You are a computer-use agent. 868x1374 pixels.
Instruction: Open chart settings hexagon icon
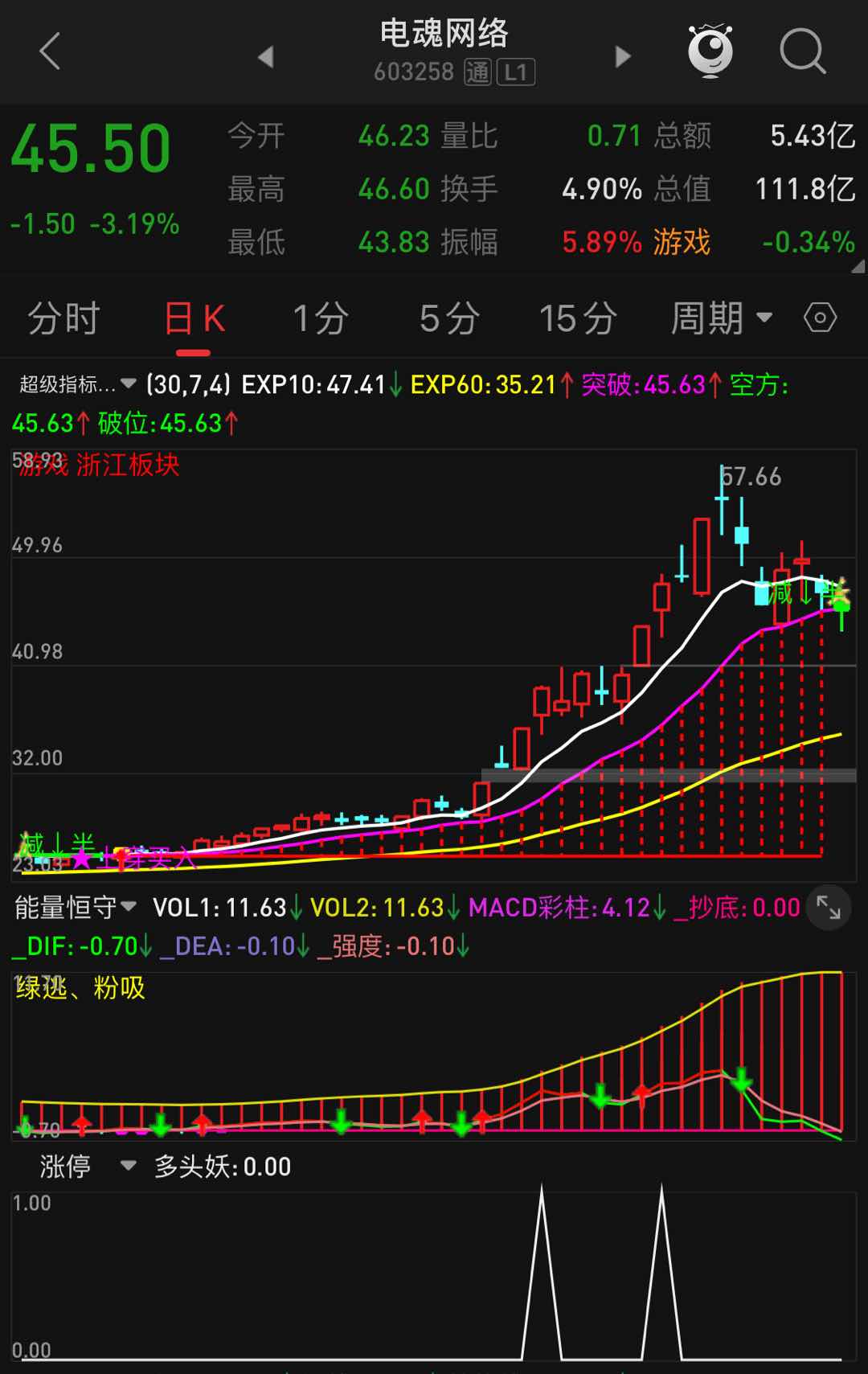point(820,318)
